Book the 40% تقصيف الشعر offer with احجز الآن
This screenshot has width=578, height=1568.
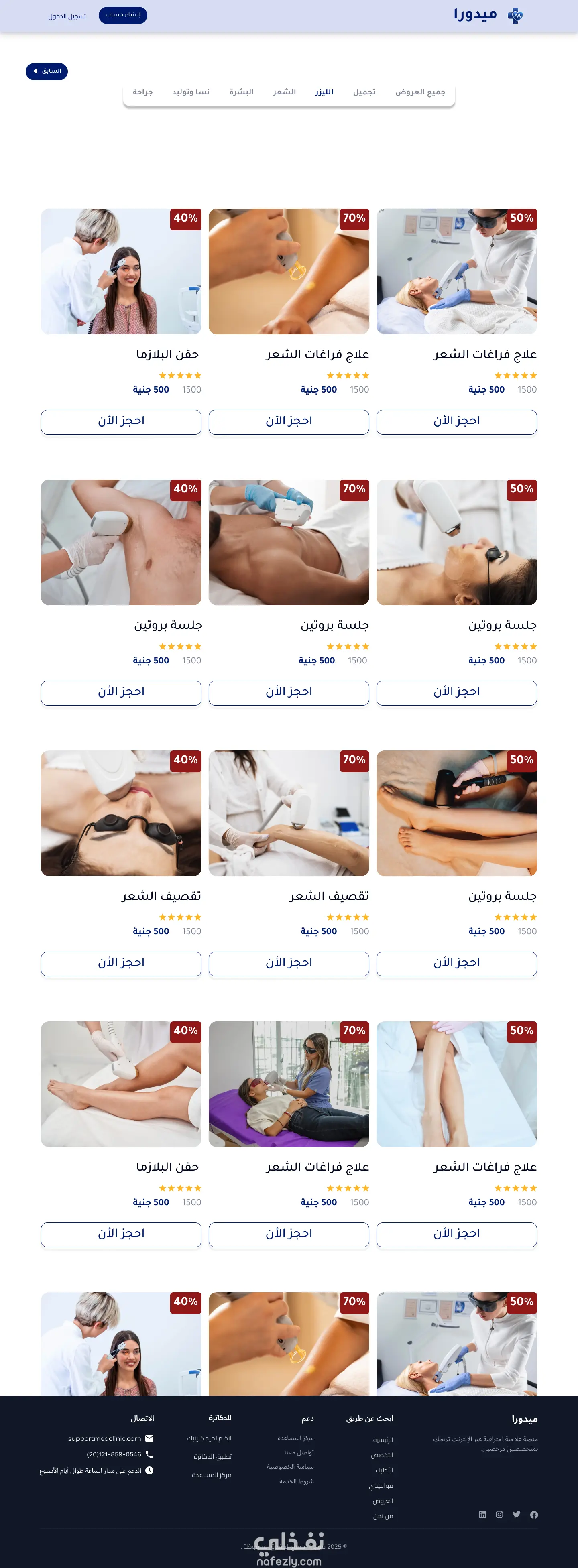tap(121, 963)
